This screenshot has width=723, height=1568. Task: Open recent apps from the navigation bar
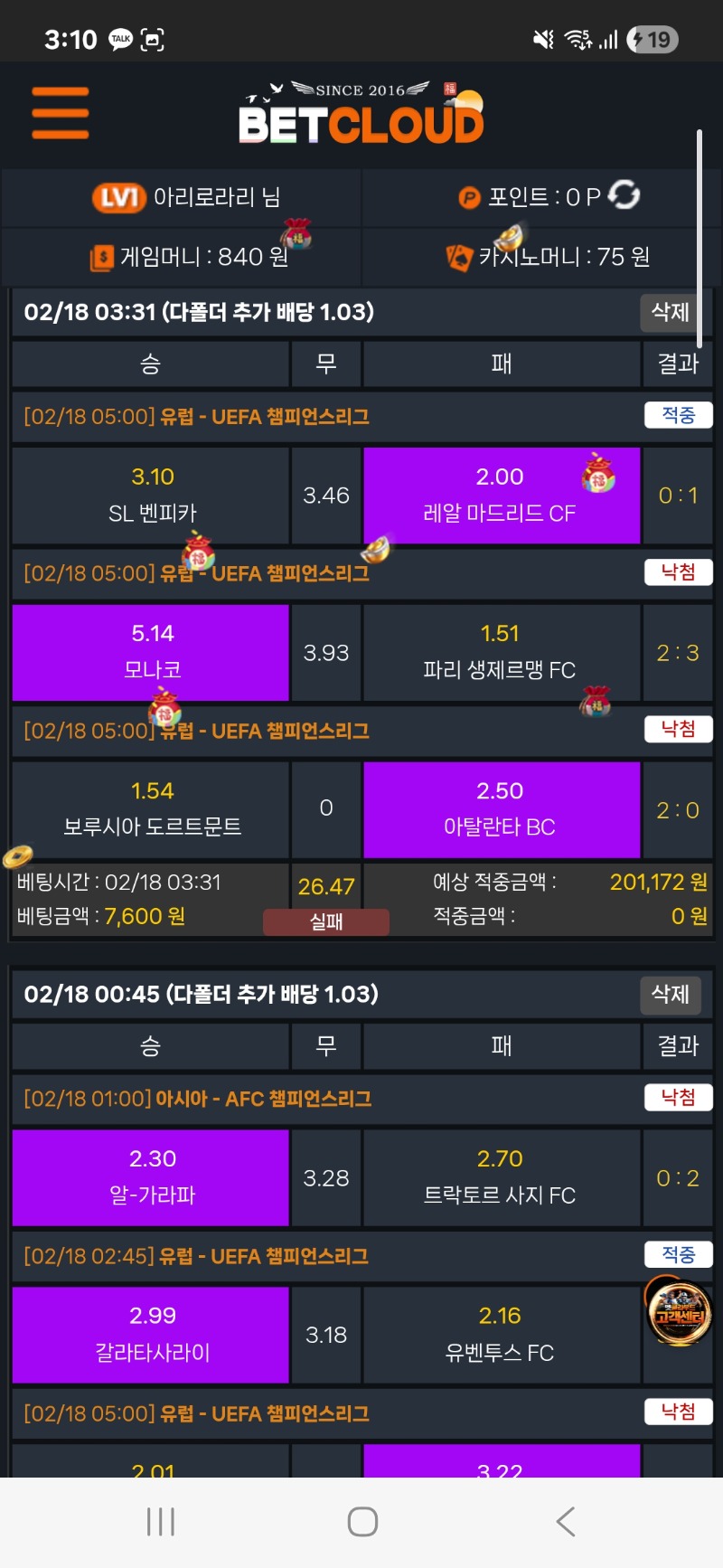coord(161,1522)
